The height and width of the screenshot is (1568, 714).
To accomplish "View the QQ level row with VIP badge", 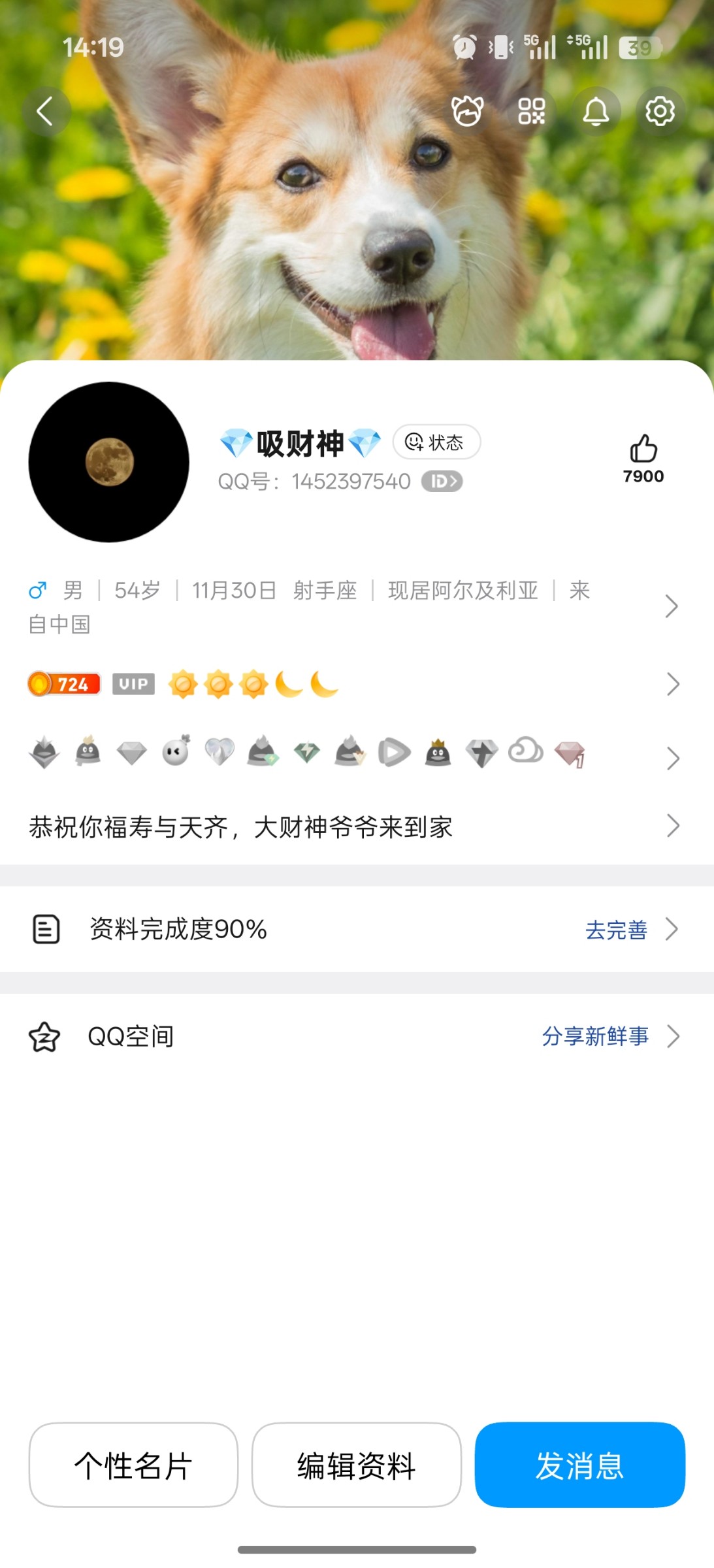I will click(x=353, y=684).
